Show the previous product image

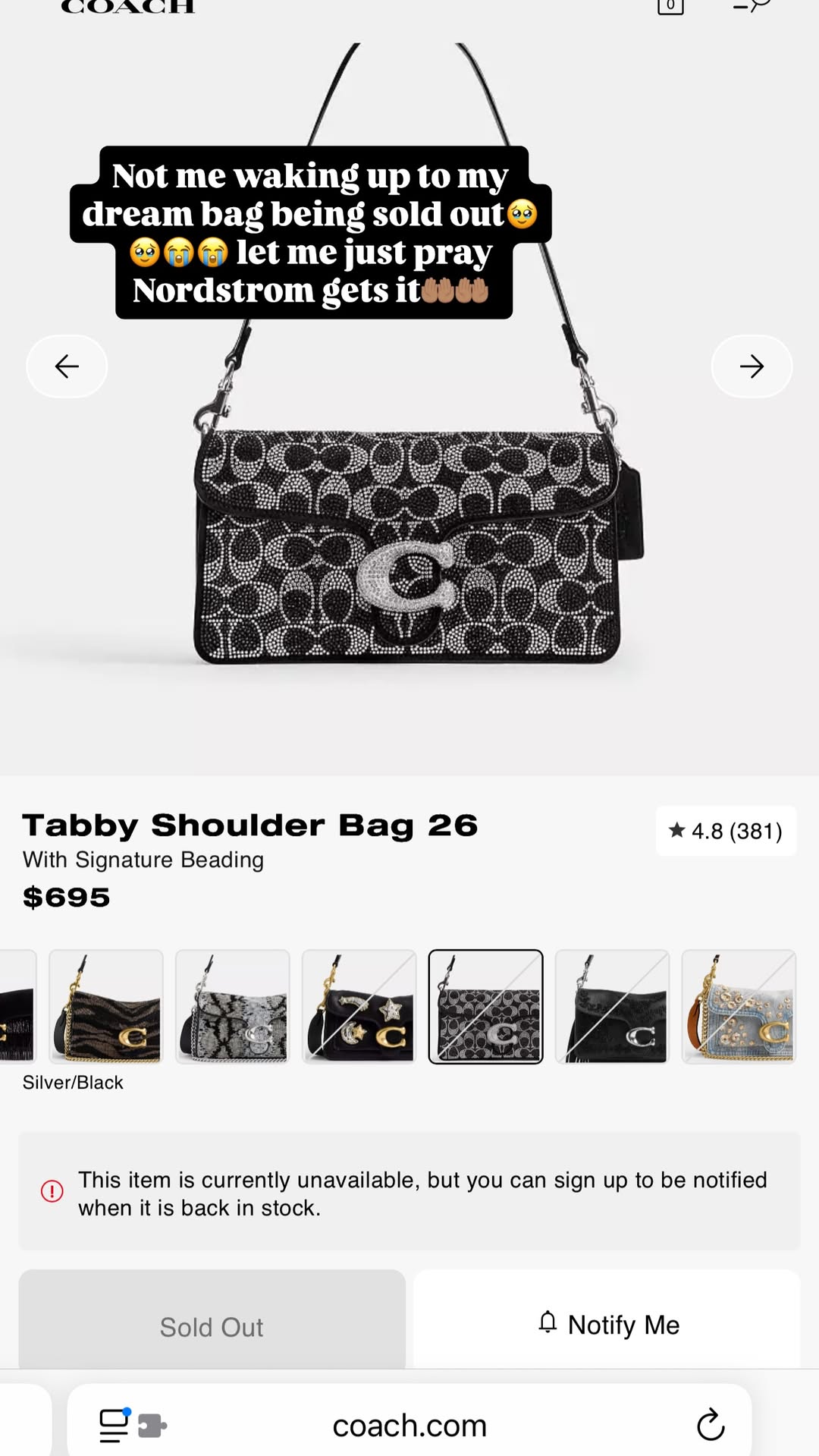tap(67, 366)
